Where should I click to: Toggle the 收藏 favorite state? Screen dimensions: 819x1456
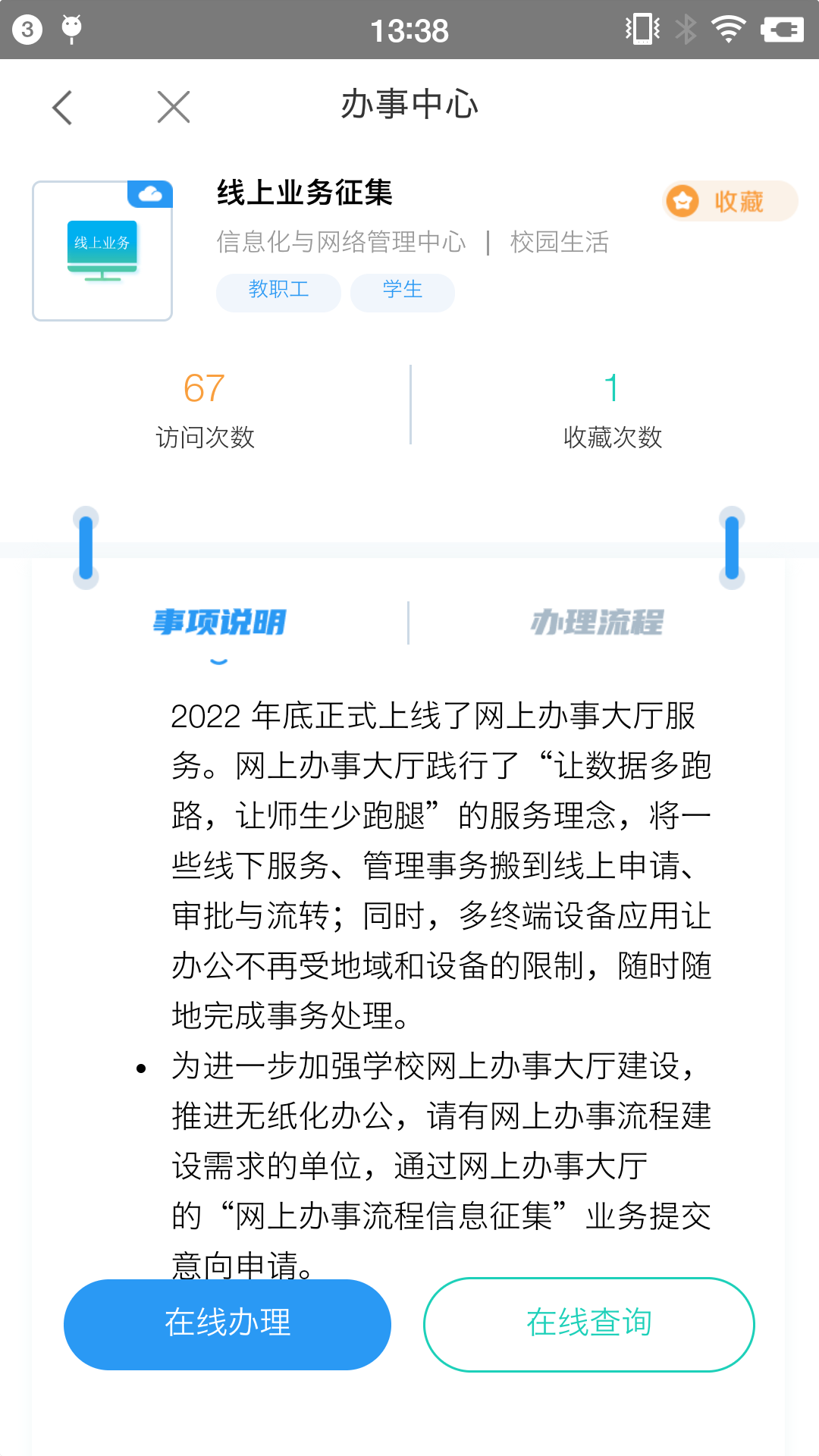click(x=728, y=200)
